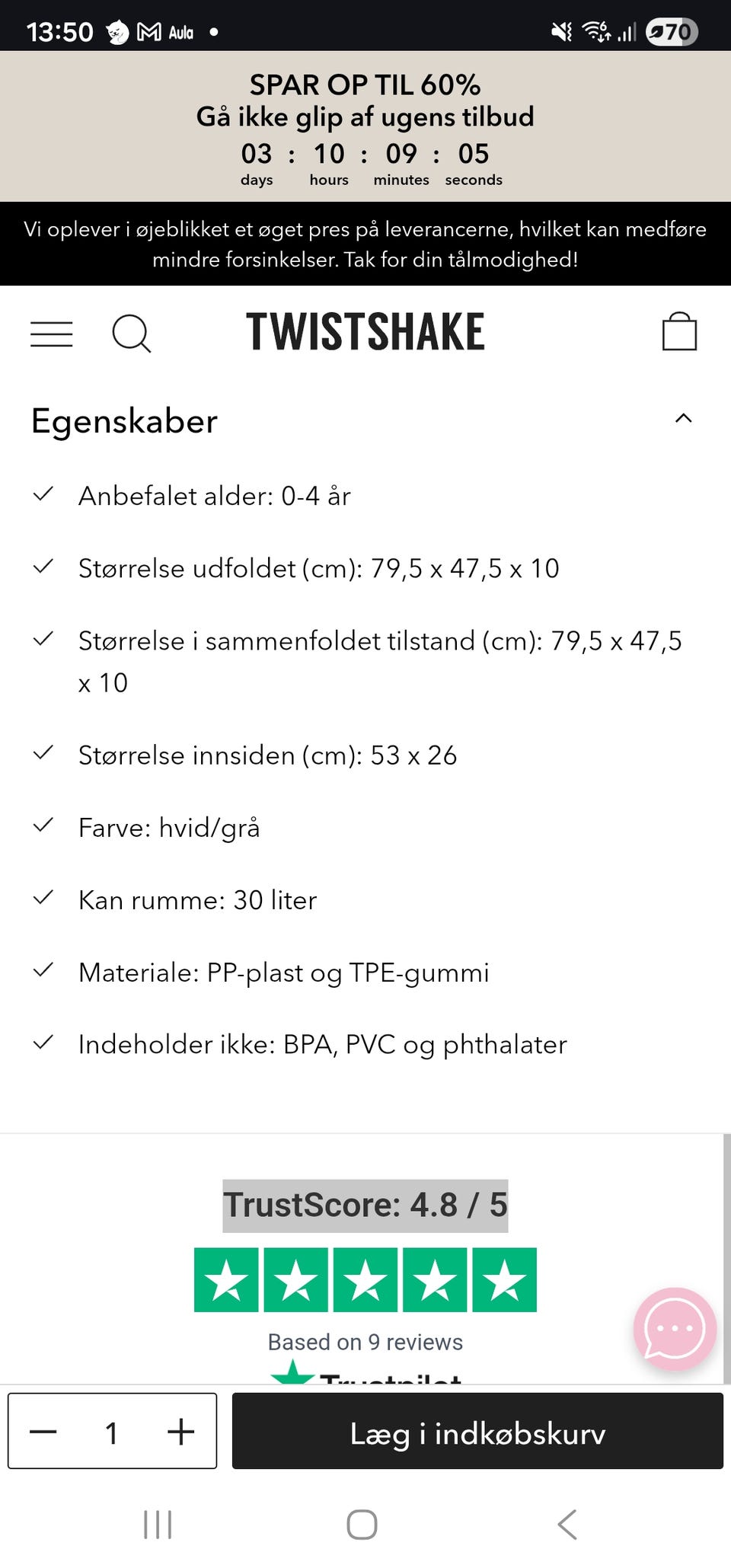Open Based on 9 reviews
Viewport: 731px width, 1568px height.
coord(365,1343)
